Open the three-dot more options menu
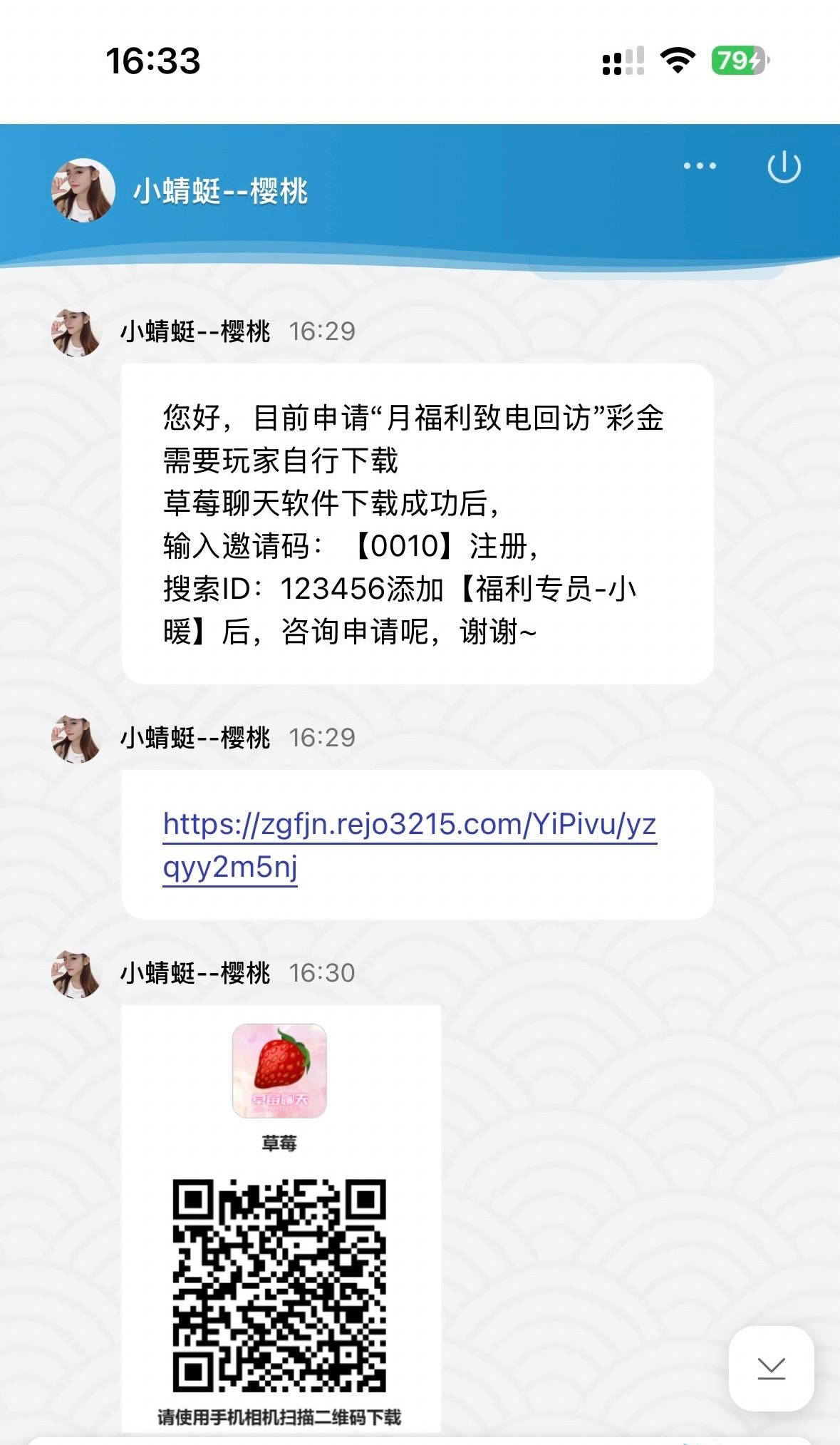Image resolution: width=840 pixels, height=1445 pixels. point(699,166)
